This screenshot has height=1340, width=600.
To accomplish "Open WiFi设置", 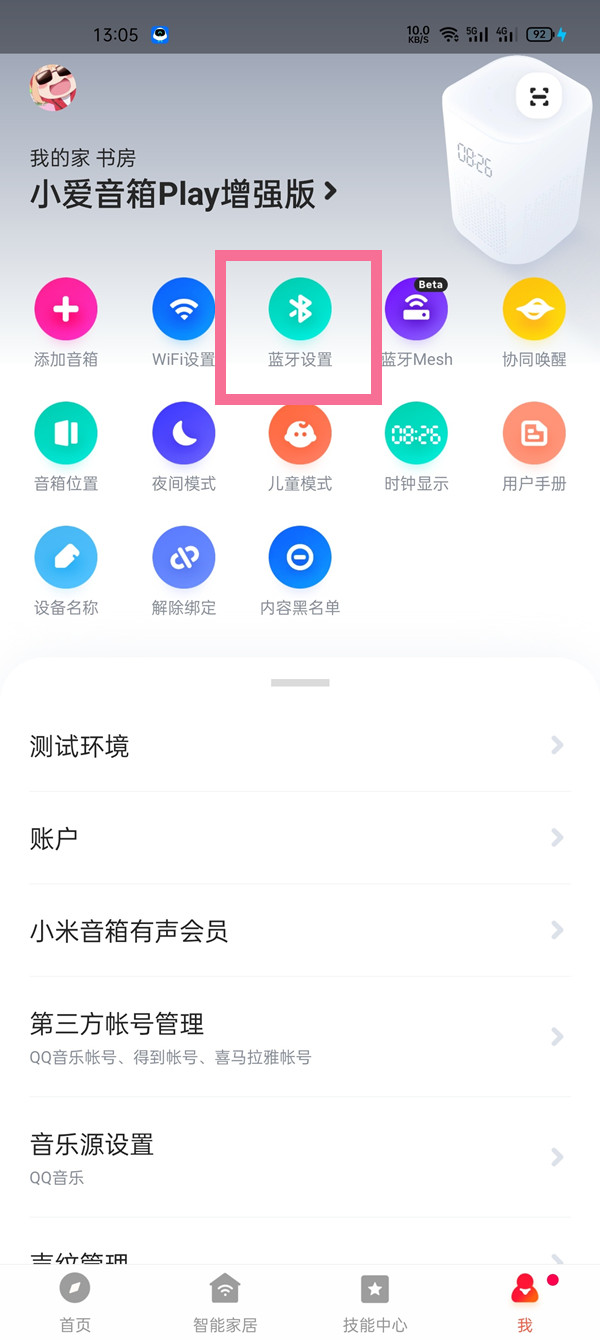I will 183,310.
